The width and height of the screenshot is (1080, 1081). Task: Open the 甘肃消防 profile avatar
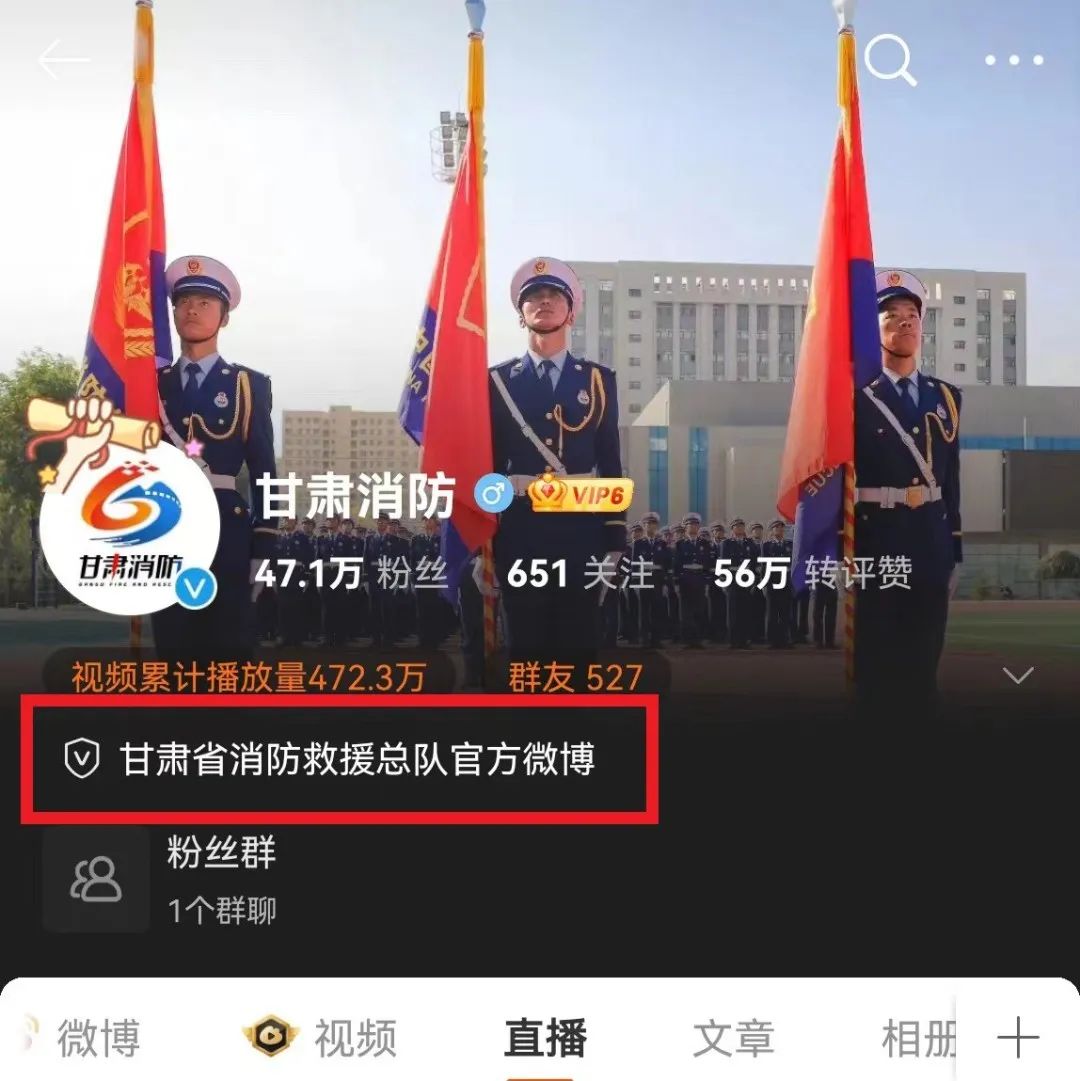130,525
